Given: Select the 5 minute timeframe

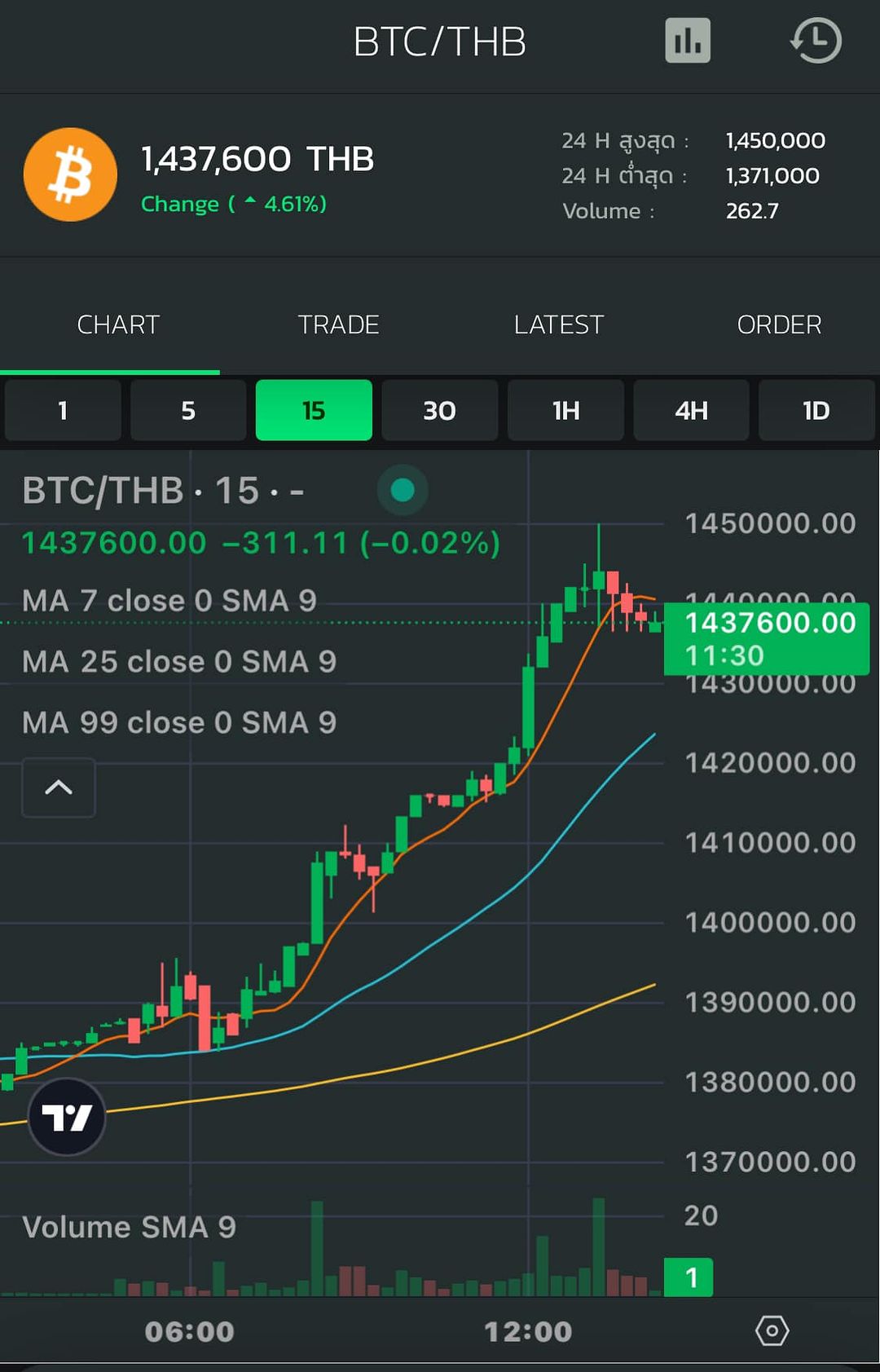Looking at the screenshot, I should [x=188, y=410].
